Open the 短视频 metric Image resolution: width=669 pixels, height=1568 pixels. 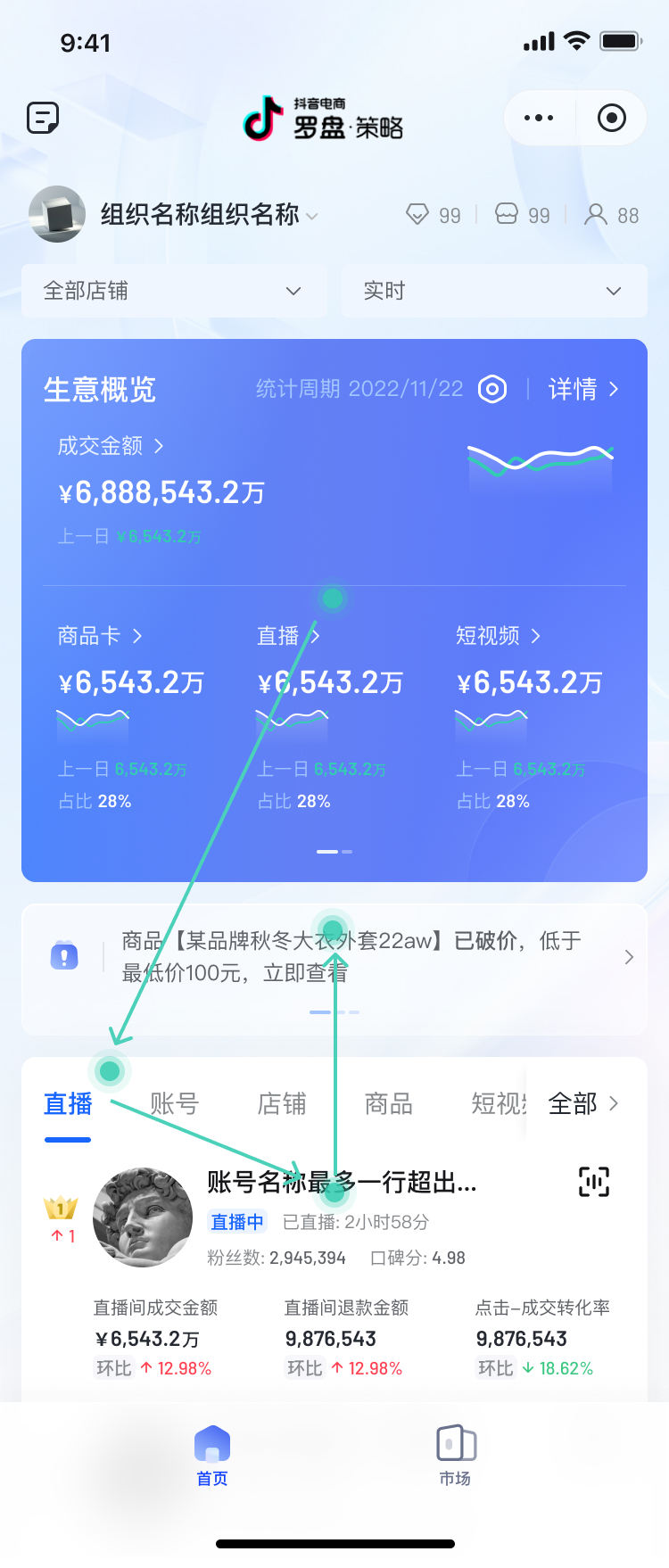[498, 636]
